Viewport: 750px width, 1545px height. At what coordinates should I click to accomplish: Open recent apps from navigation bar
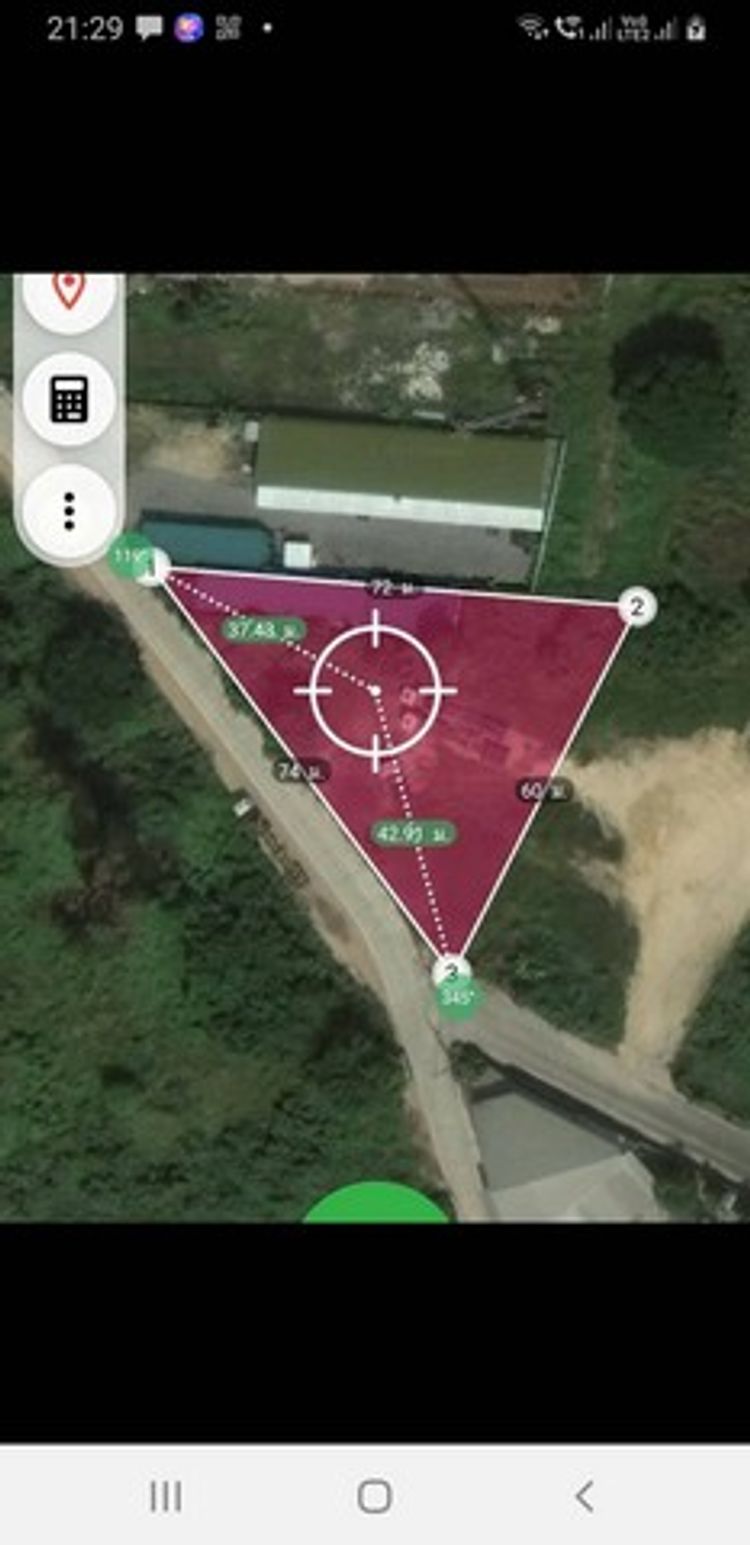click(x=165, y=1496)
